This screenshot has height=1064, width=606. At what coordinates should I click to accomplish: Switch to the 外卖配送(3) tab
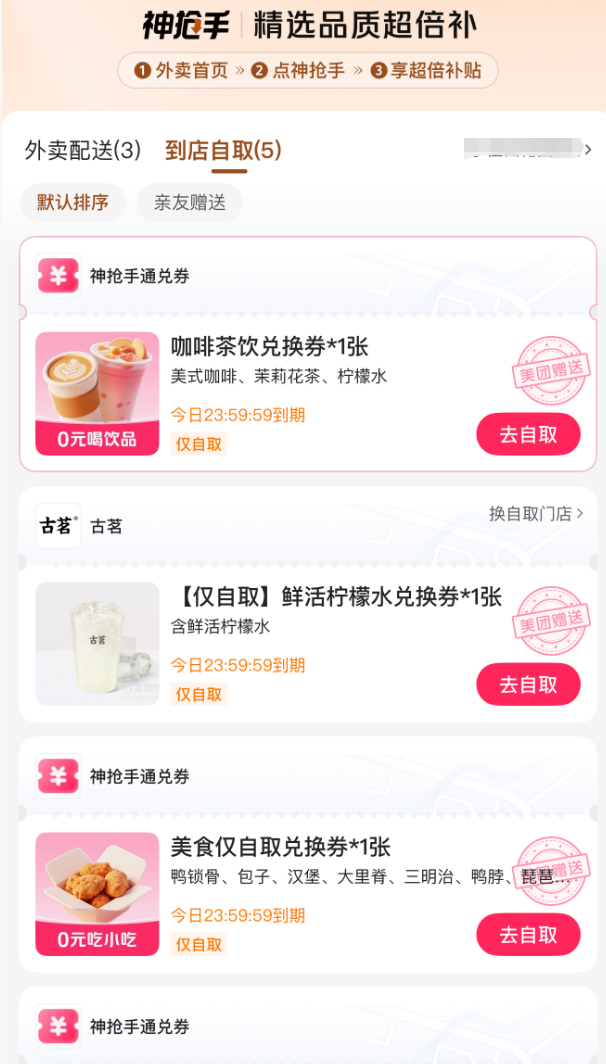point(83,150)
